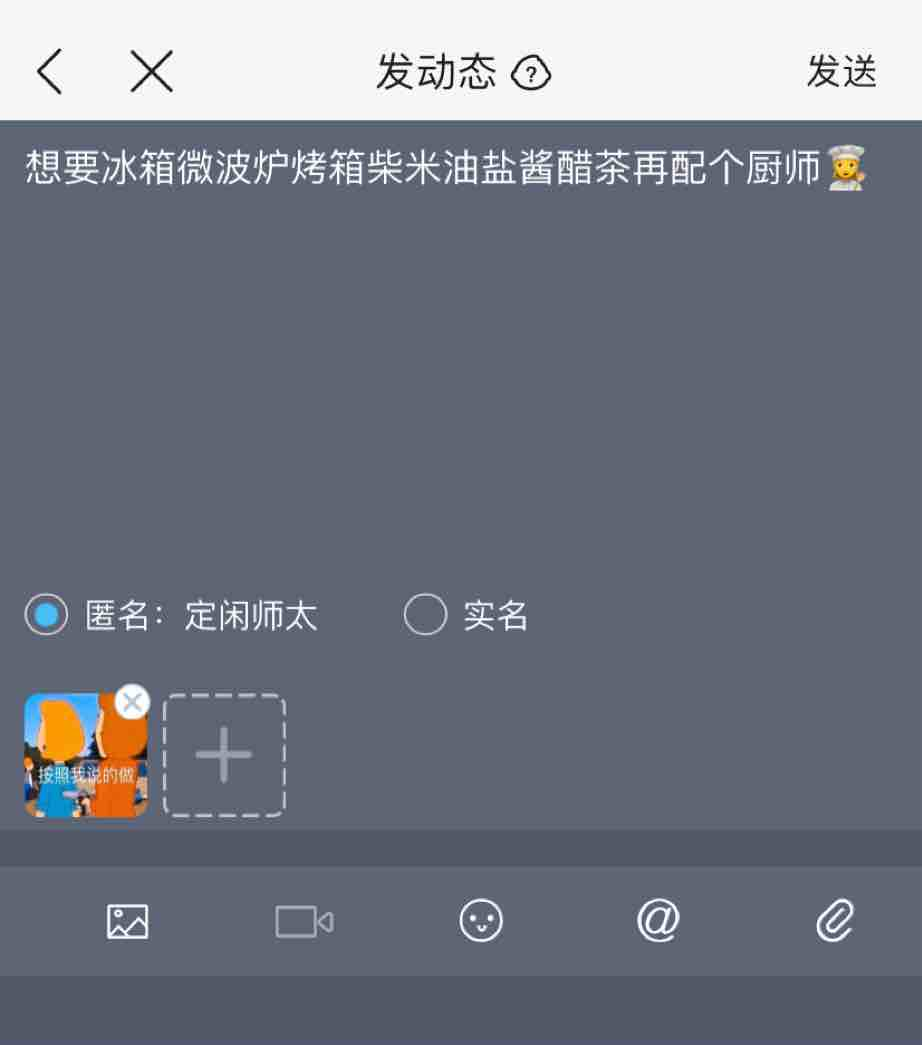
Task: Select the 实名 posting option
Action: pyautogui.click(x=425, y=615)
